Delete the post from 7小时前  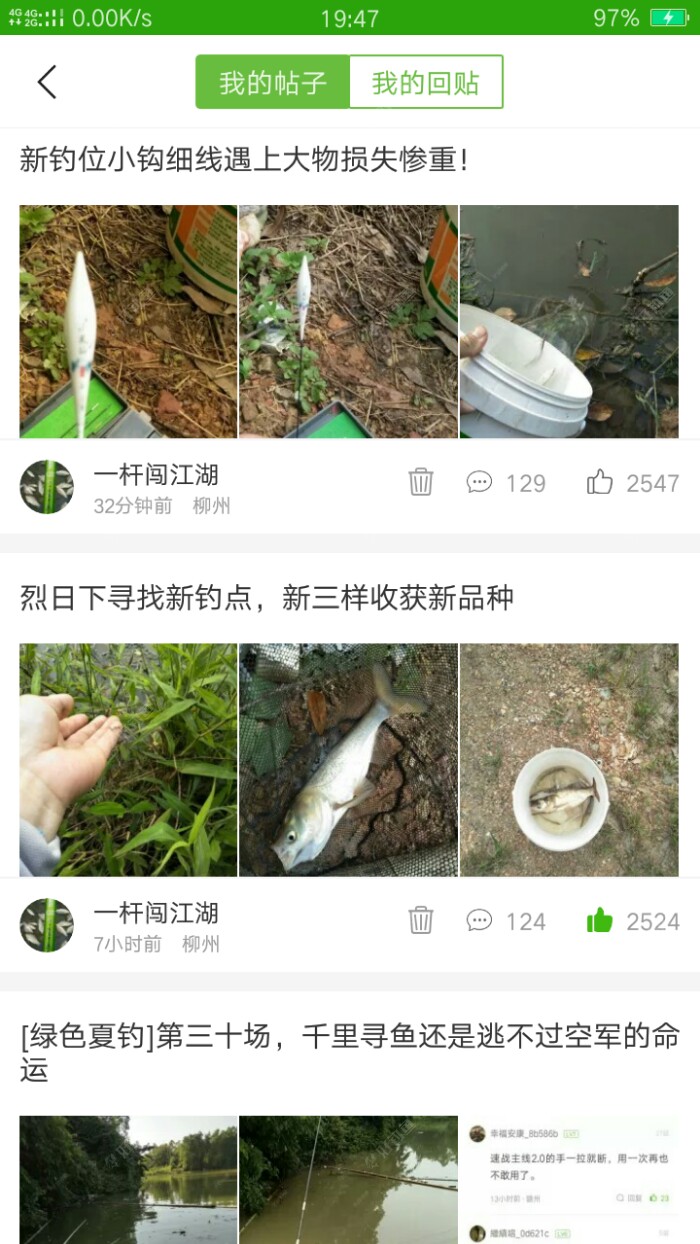(421, 921)
